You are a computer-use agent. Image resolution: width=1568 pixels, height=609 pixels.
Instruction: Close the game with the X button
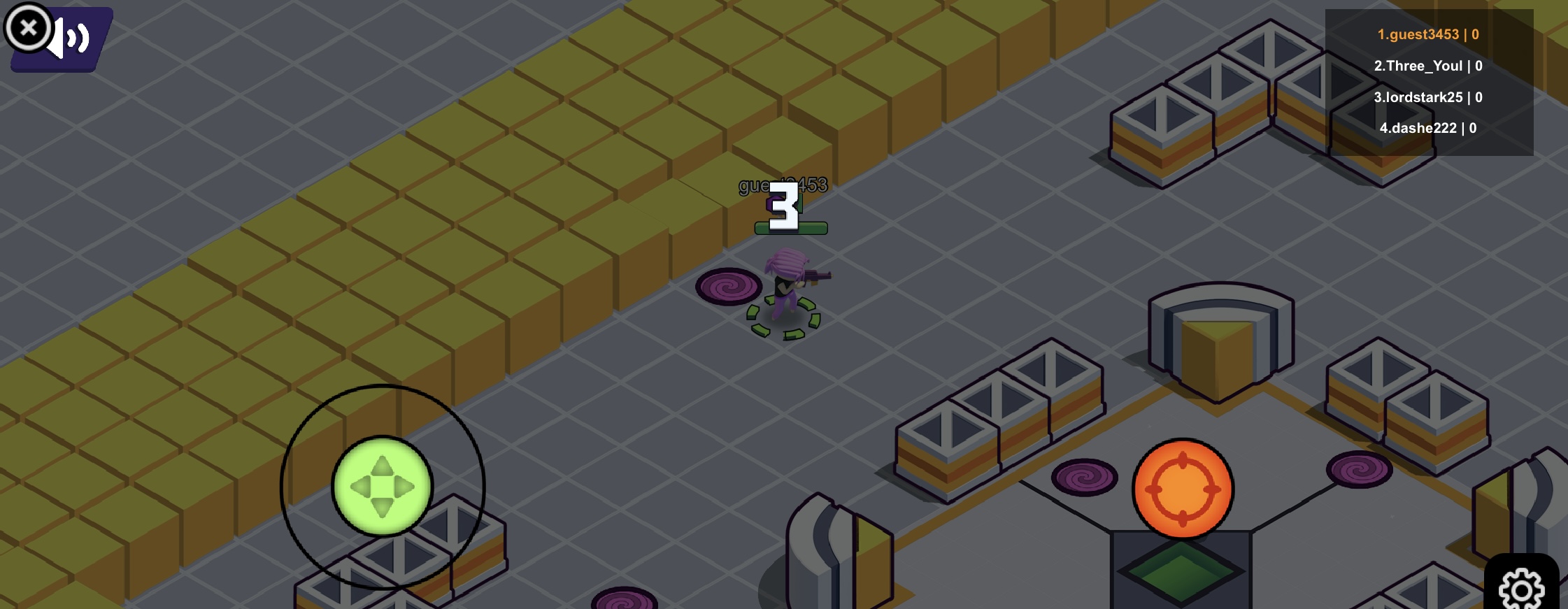(x=28, y=28)
